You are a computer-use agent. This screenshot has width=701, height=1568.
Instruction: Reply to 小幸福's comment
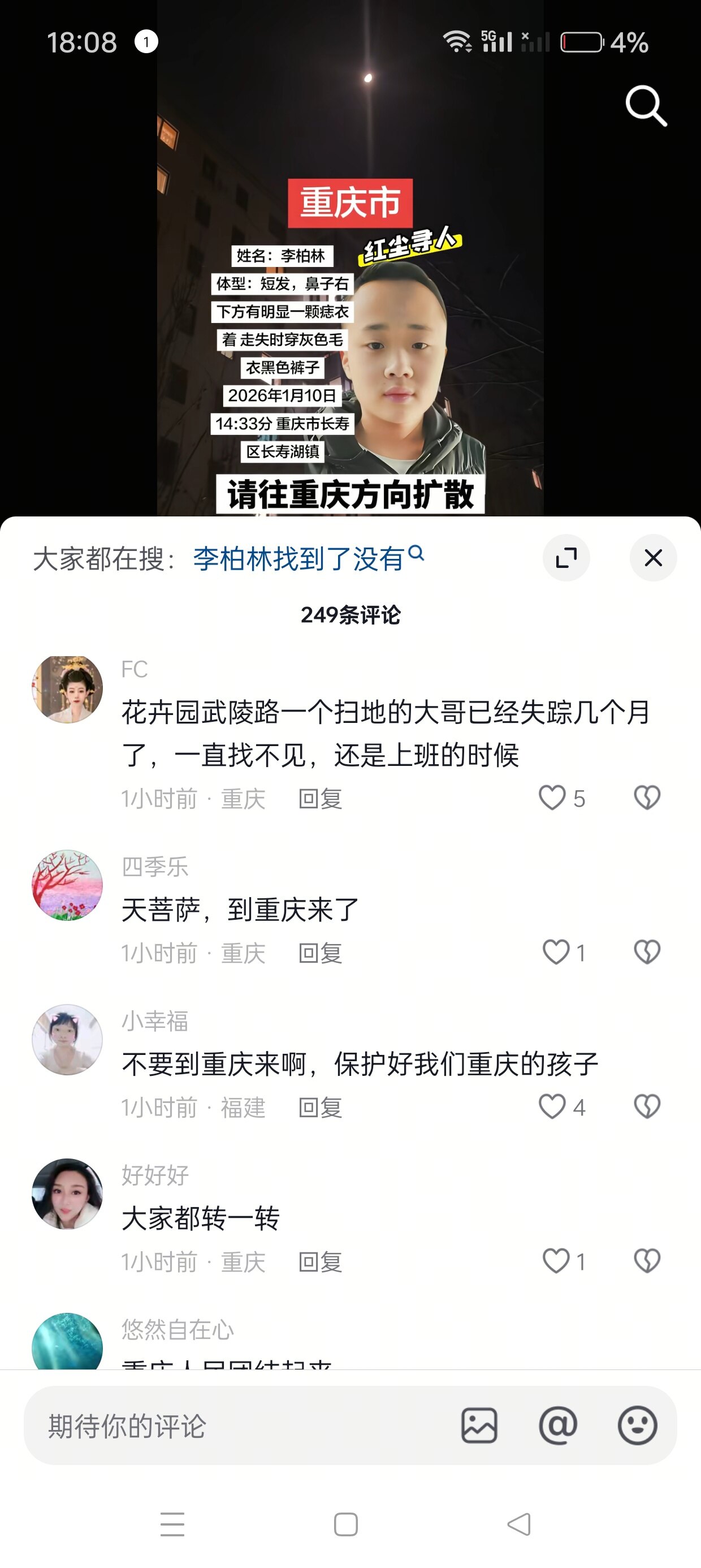(320, 1107)
